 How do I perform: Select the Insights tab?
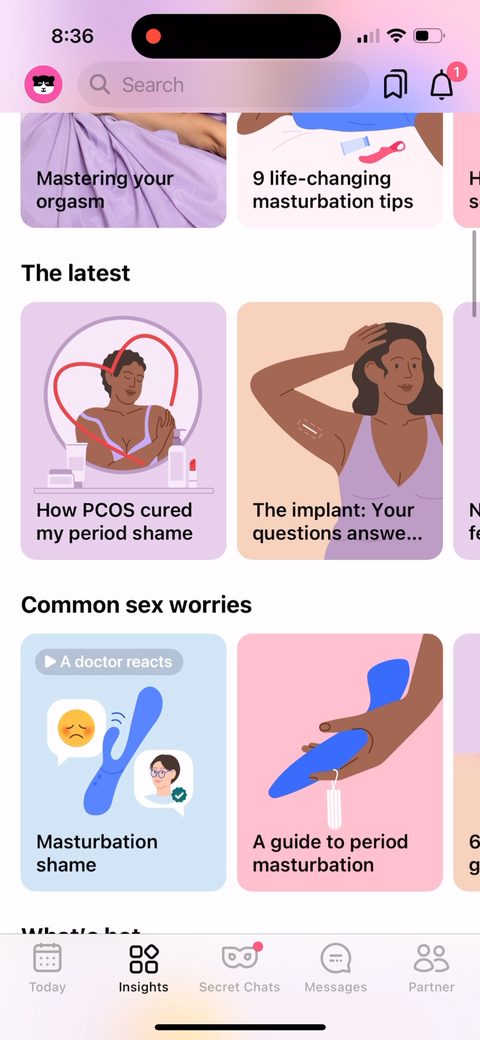click(x=143, y=968)
